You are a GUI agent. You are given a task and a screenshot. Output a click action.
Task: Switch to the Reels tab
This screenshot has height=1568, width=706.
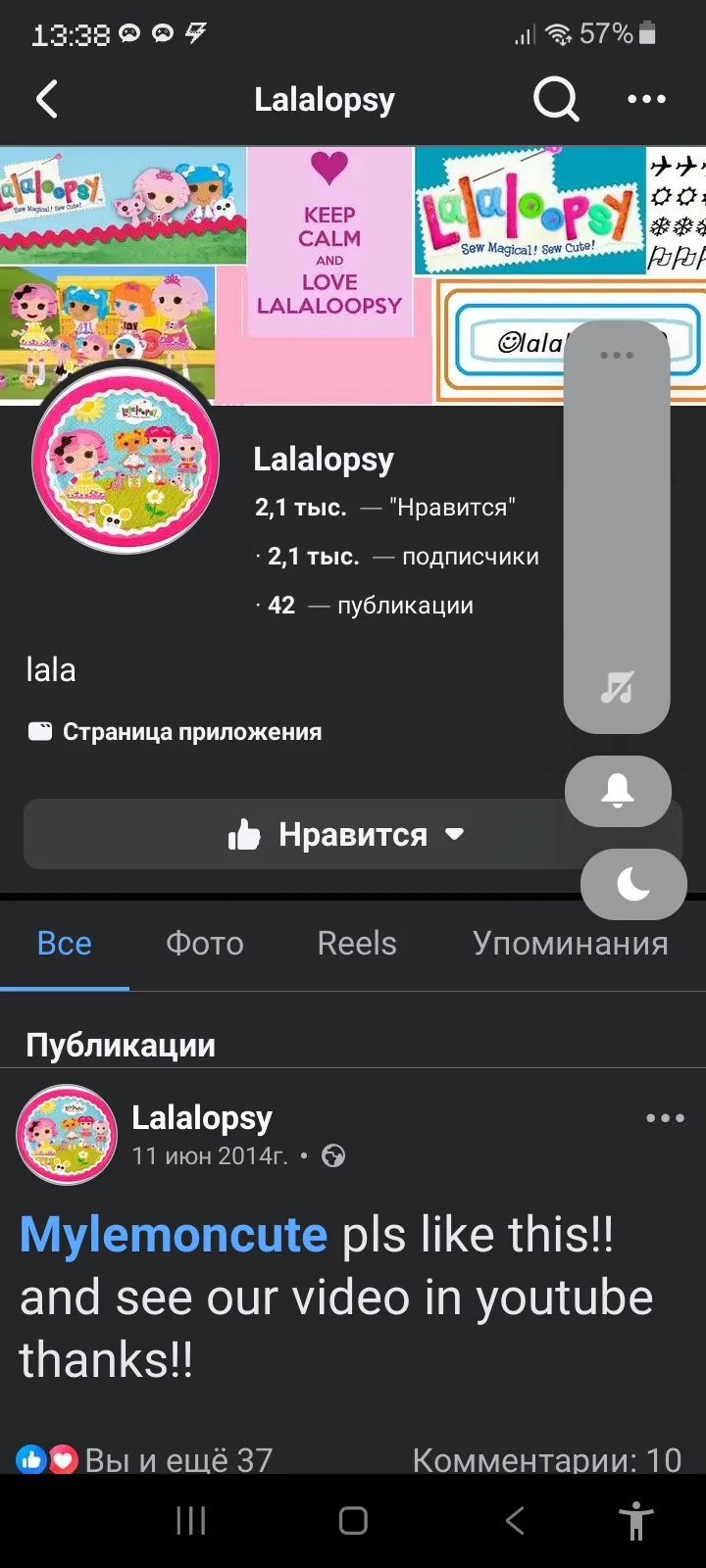(357, 943)
